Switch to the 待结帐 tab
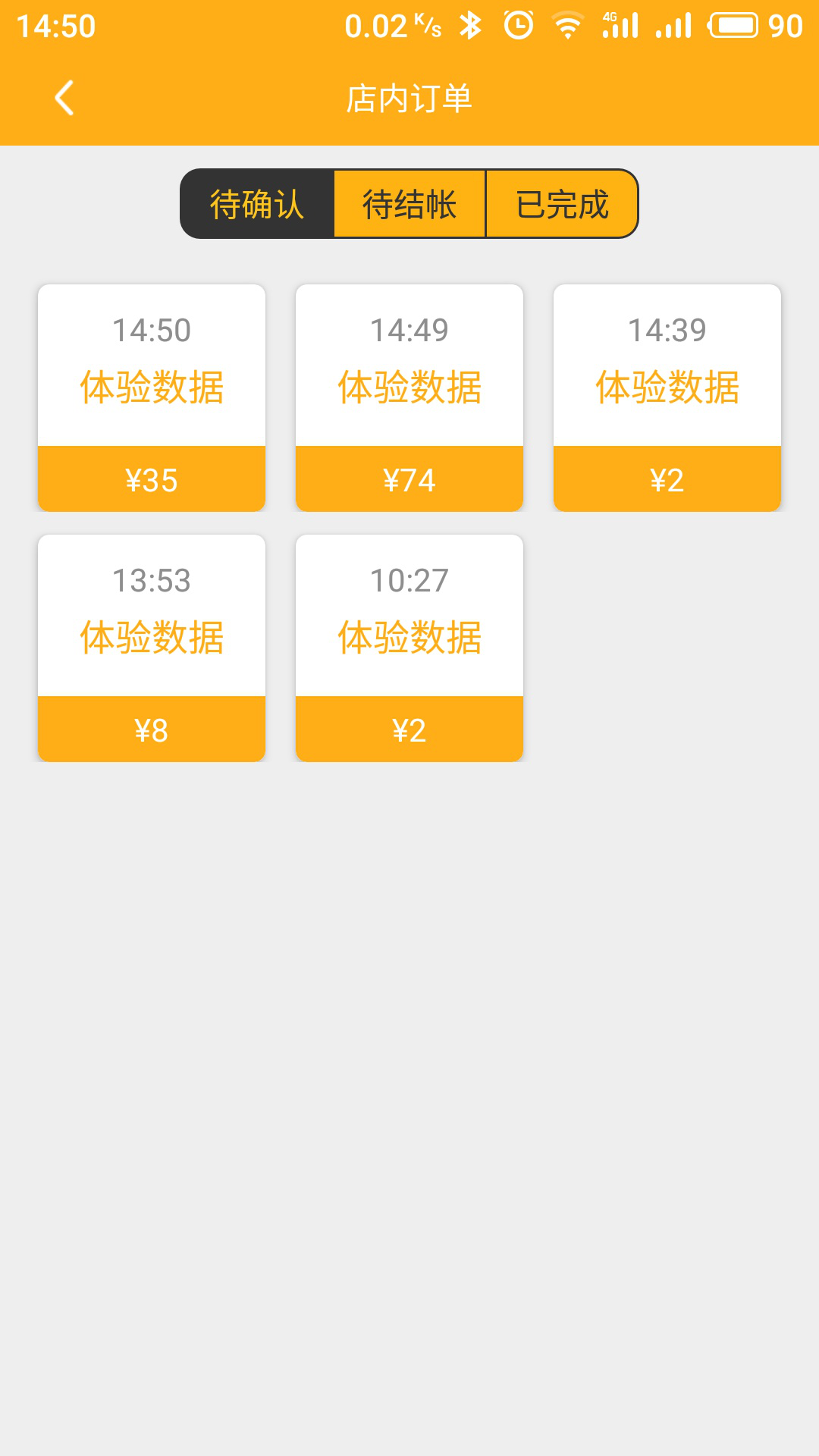Image resolution: width=819 pixels, height=1456 pixels. click(x=409, y=204)
